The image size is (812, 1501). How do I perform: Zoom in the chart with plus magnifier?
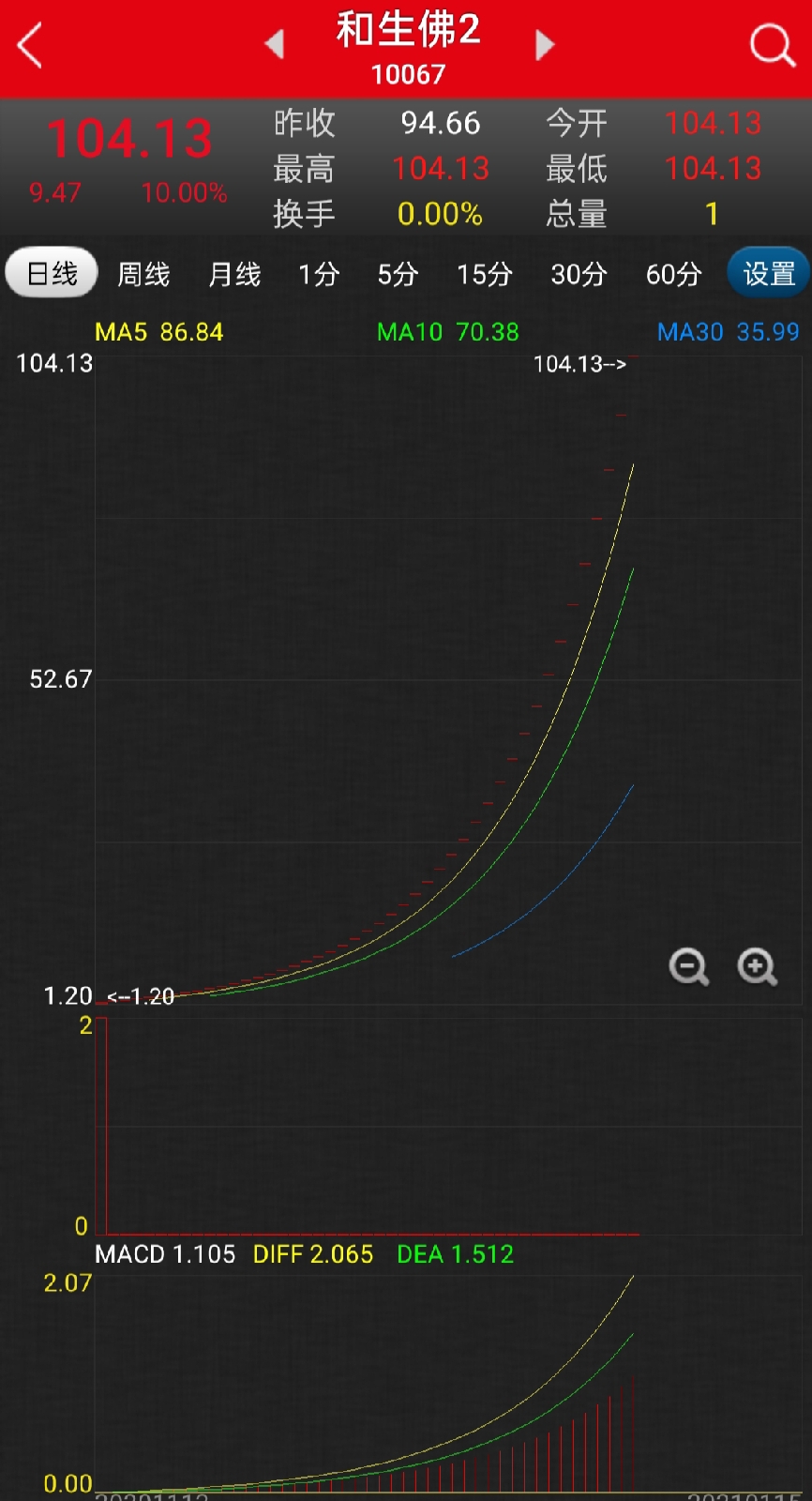758,966
